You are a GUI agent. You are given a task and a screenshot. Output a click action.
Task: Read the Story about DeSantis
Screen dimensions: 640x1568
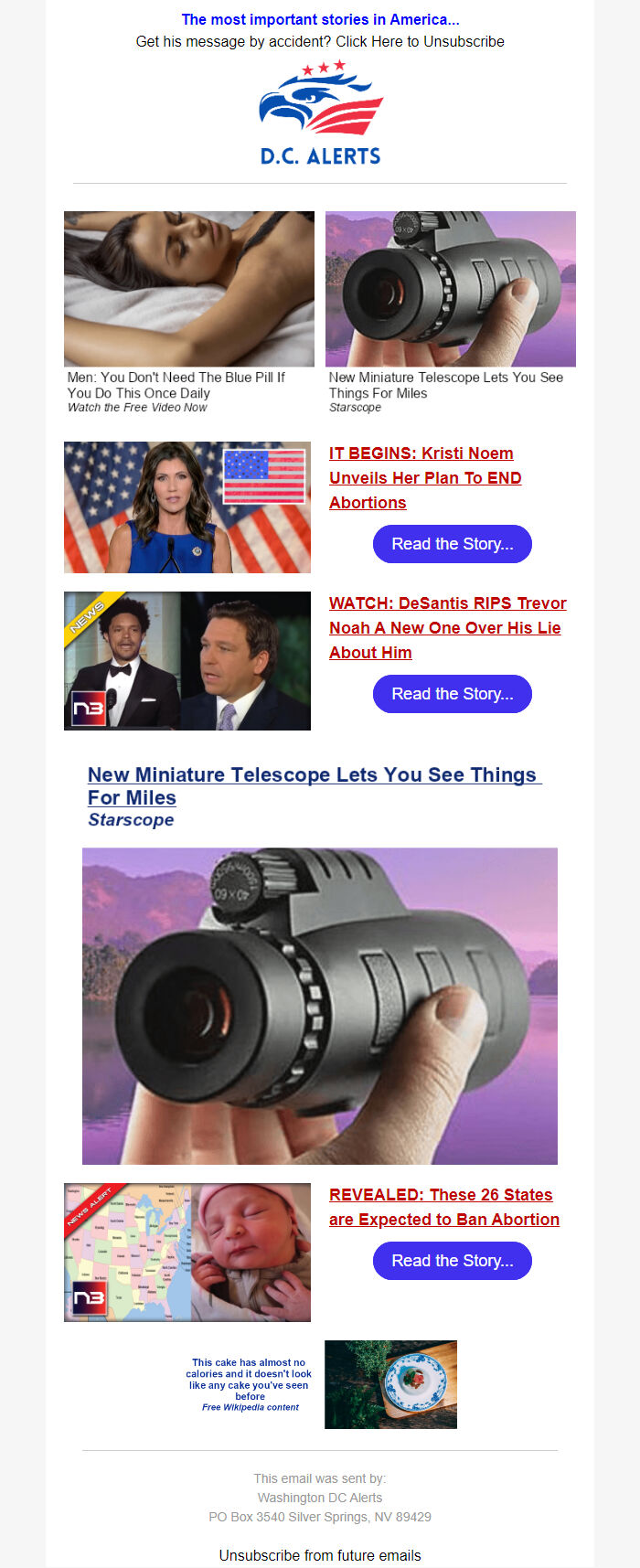tap(452, 694)
